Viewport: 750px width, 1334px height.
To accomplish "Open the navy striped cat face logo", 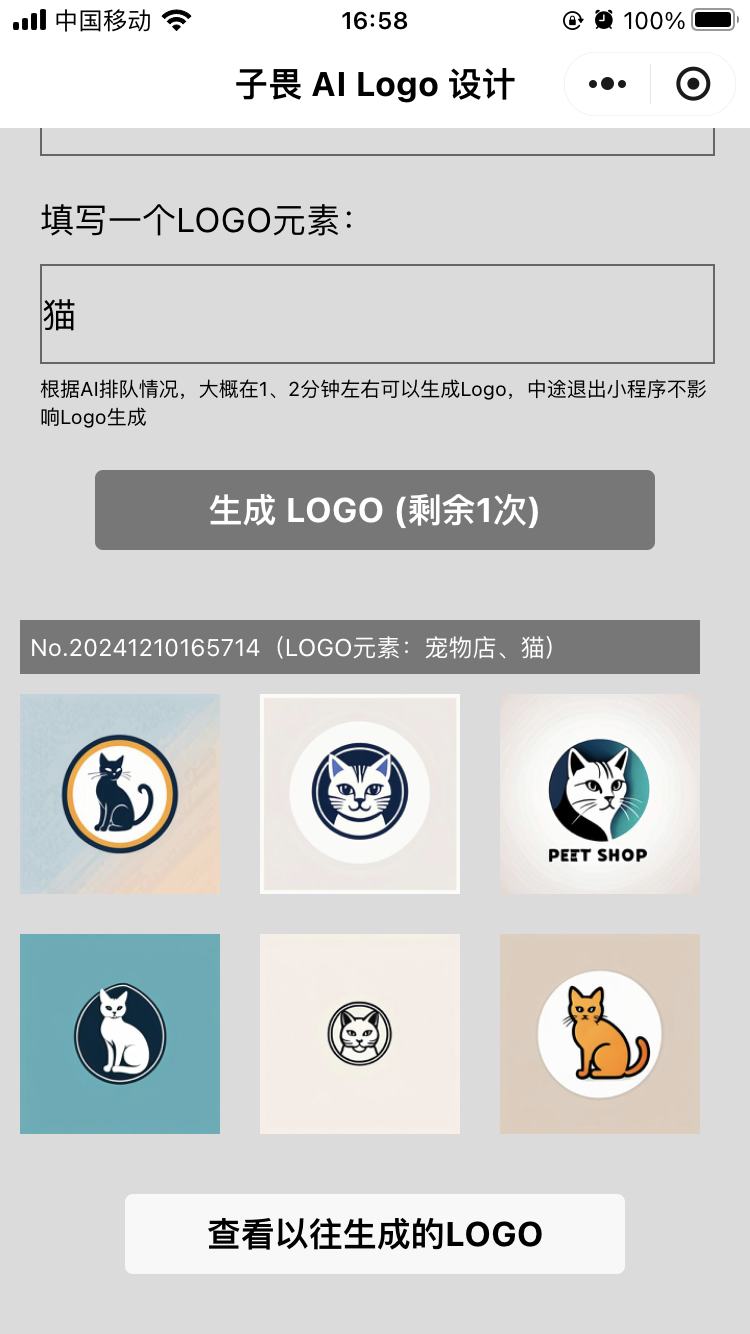I will pyautogui.click(x=360, y=794).
